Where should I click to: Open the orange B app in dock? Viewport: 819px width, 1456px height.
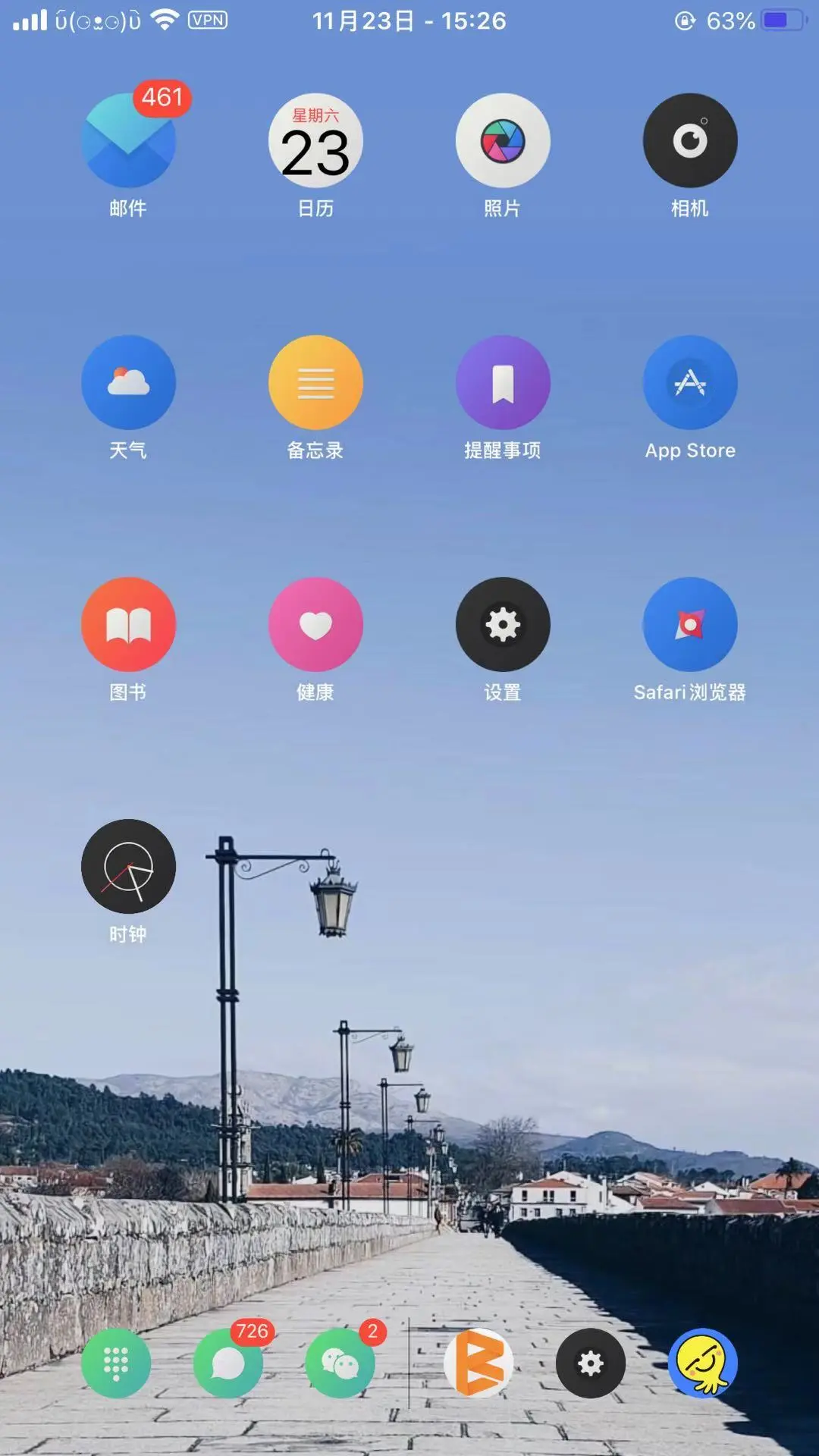479,1363
